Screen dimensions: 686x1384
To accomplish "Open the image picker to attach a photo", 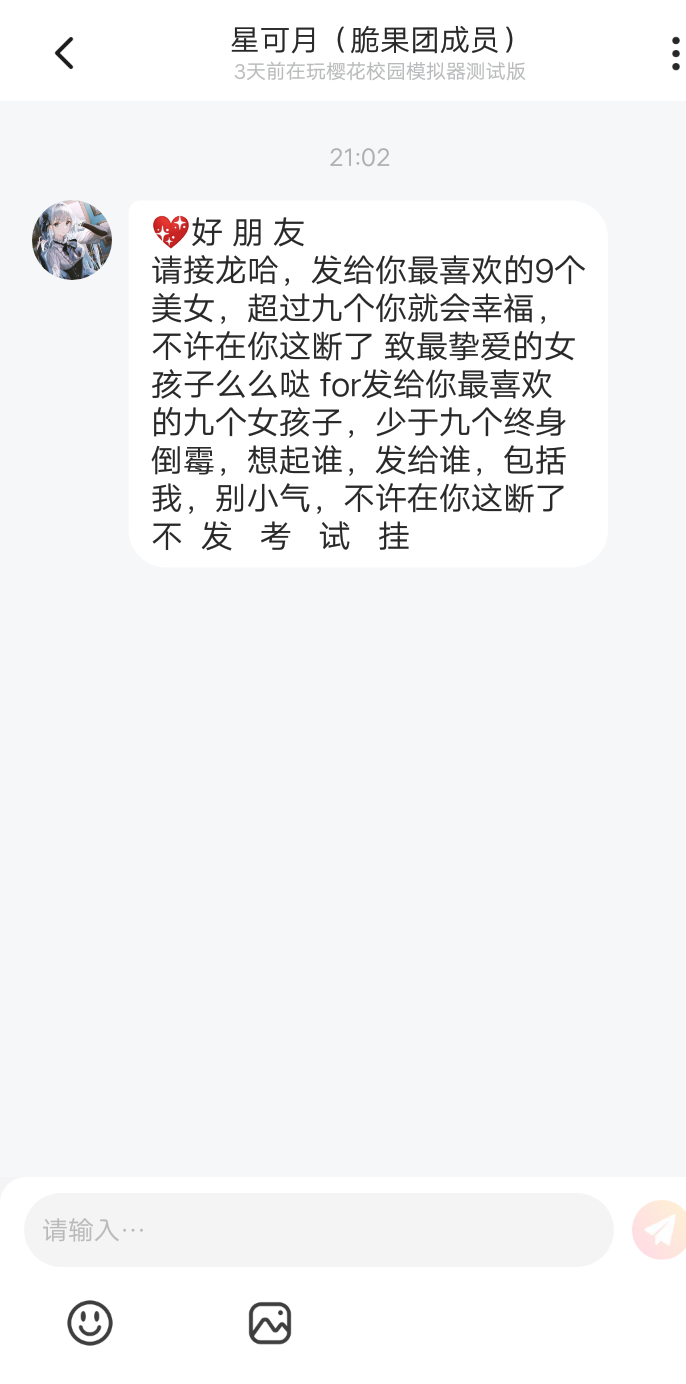I will point(270,1323).
